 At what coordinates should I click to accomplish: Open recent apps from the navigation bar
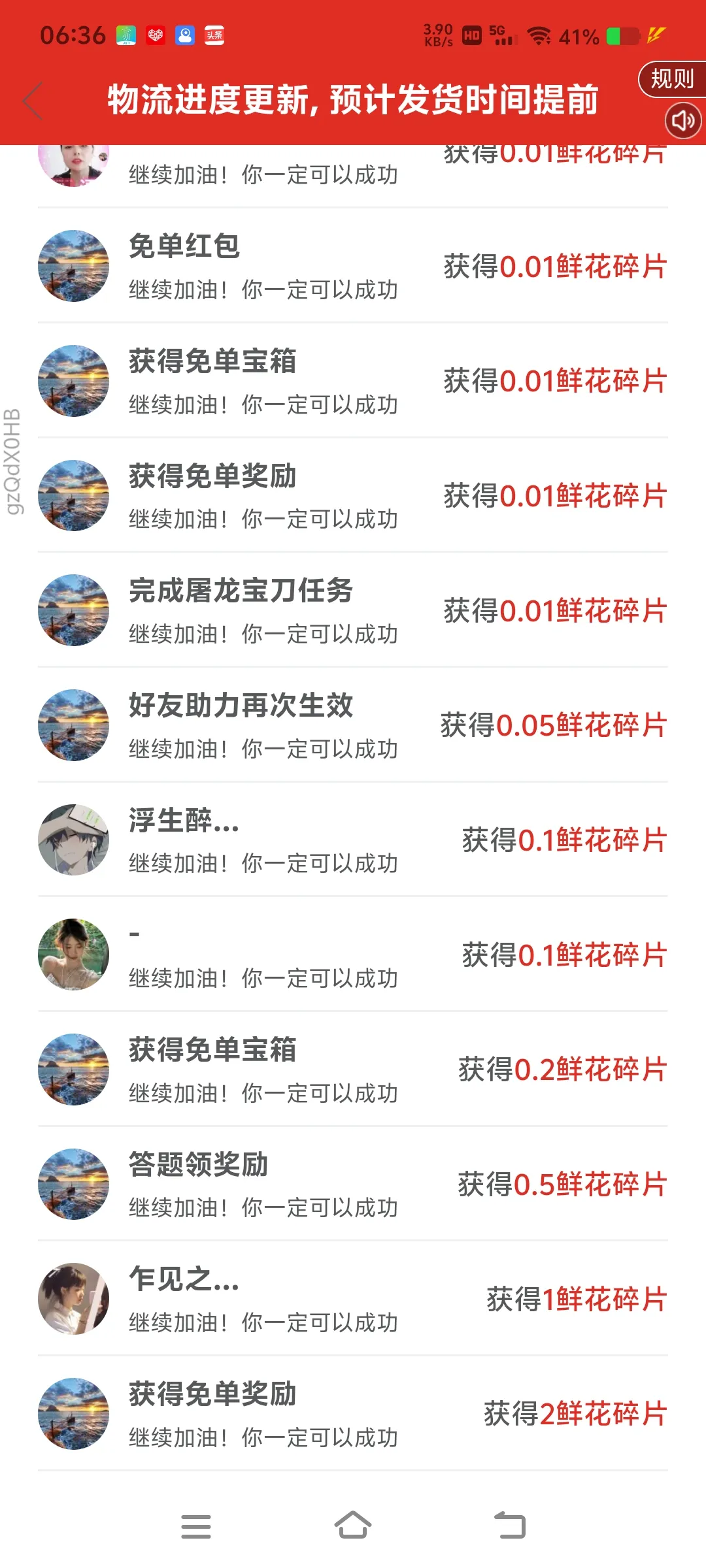click(195, 1526)
